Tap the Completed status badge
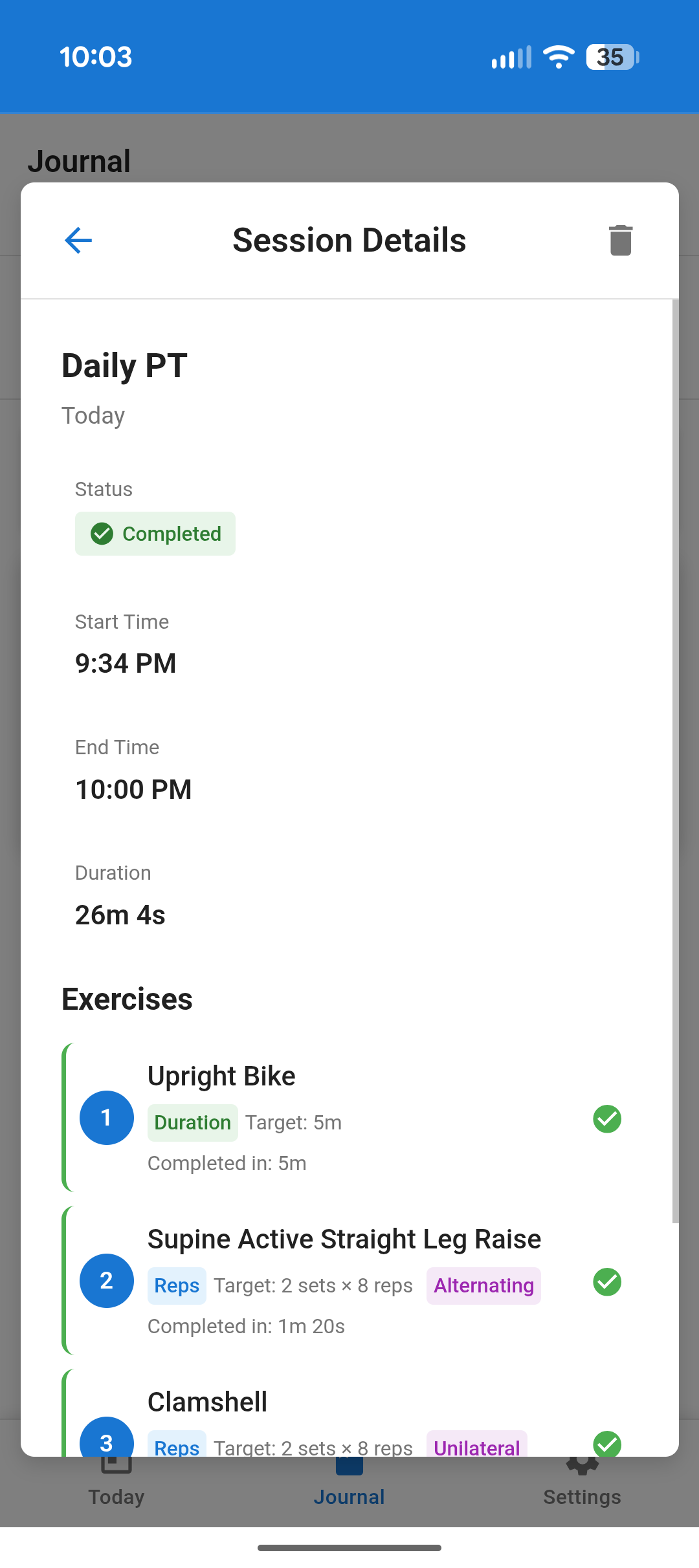The height and width of the screenshot is (1568, 699). 155,534
